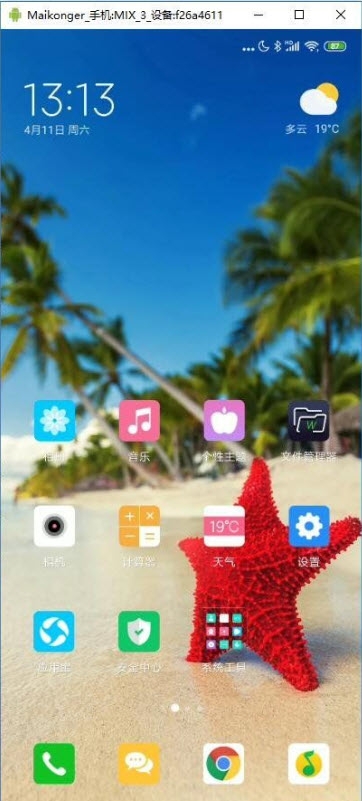Open the 个性主题 themes app
Viewport: 362px width, 801px height.
[224, 420]
